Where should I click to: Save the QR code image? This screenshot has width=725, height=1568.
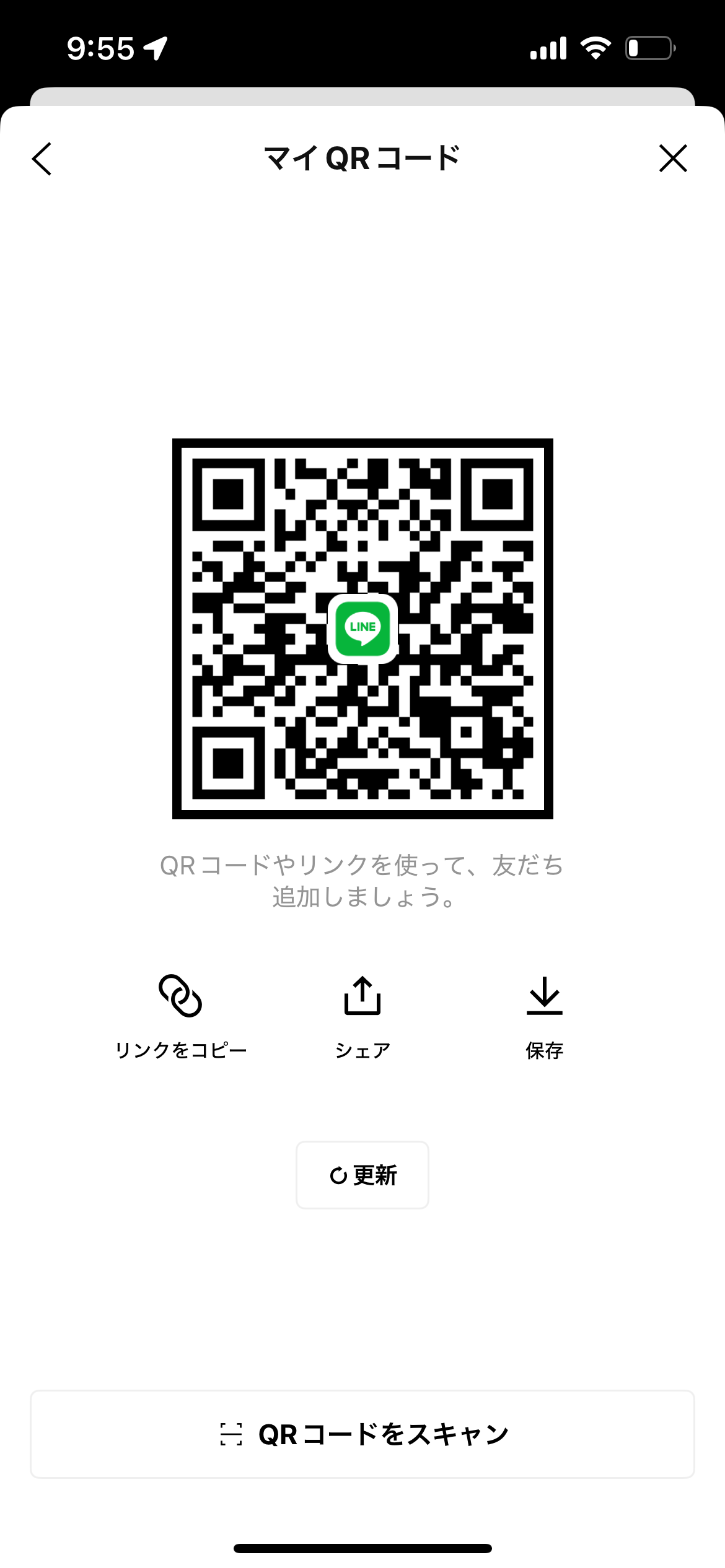(x=544, y=1016)
